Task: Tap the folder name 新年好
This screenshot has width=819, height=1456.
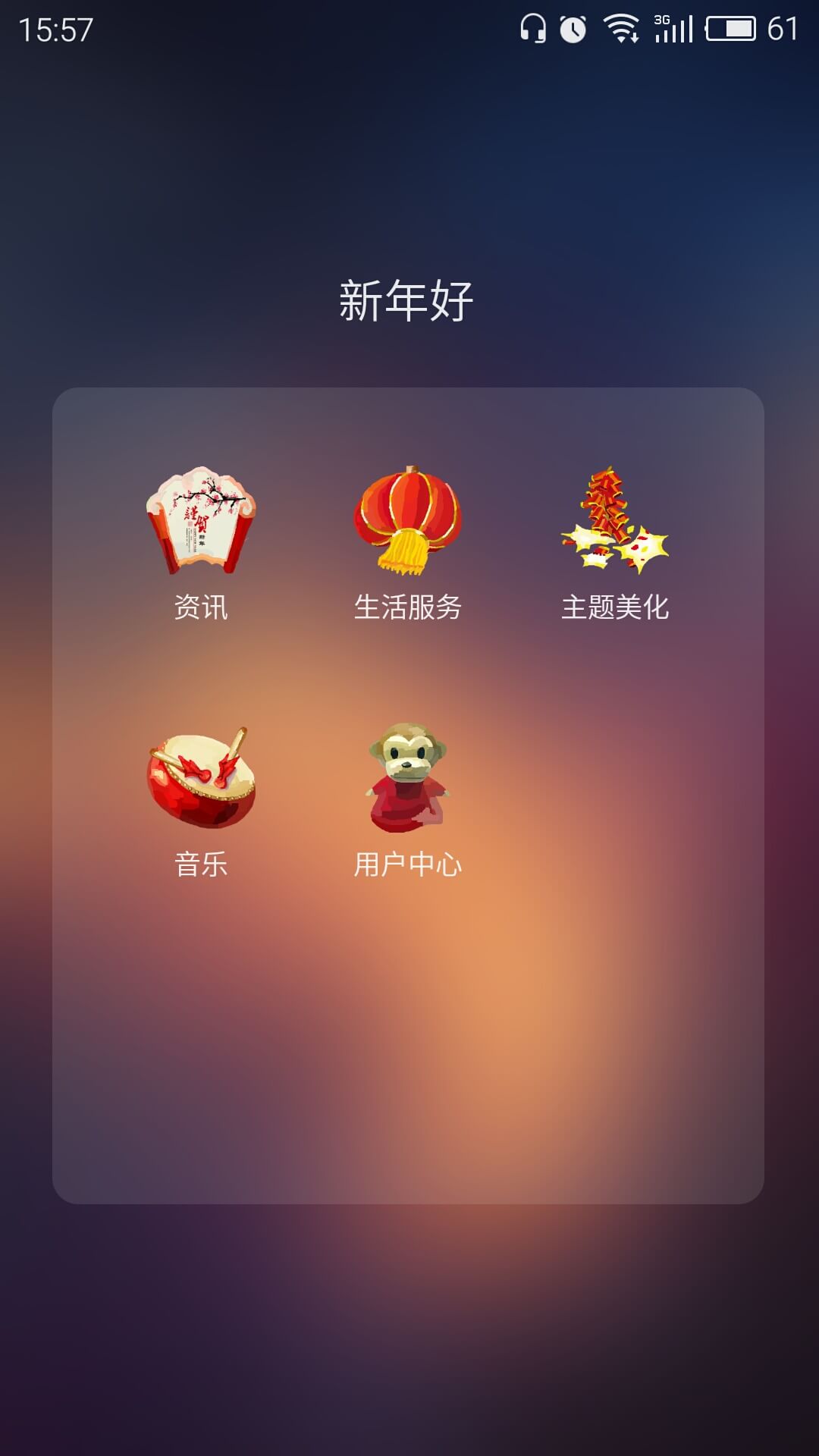Action: 406,300
